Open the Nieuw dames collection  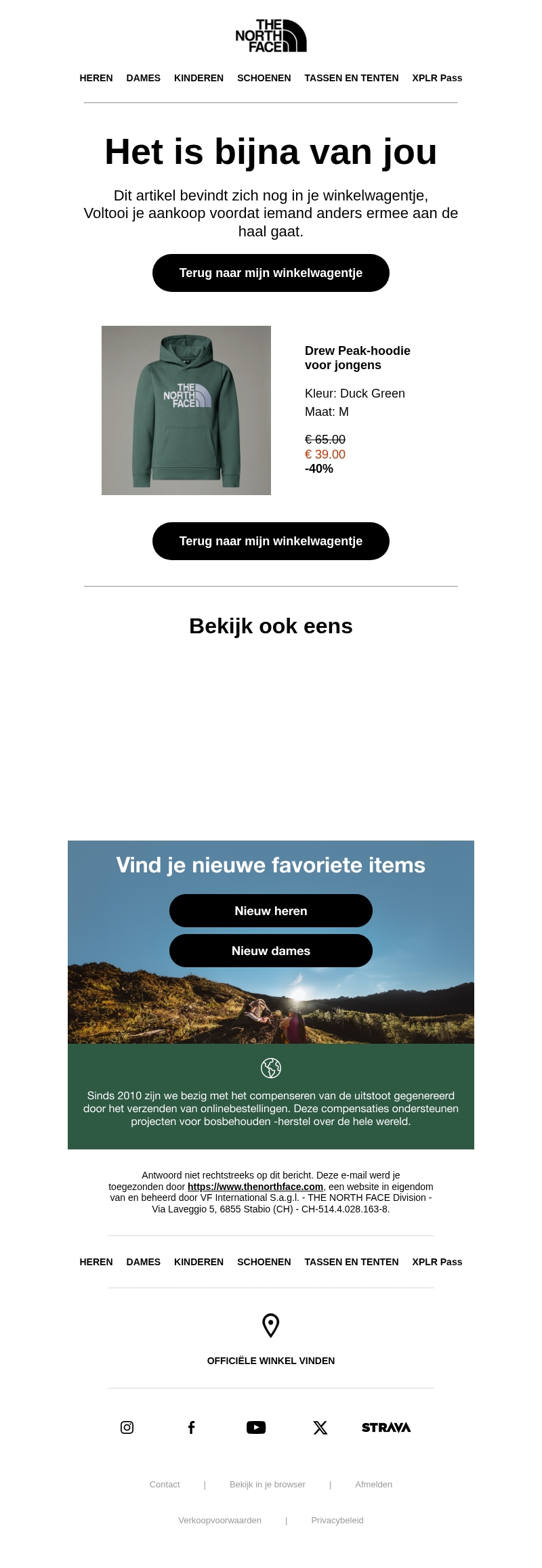click(x=271, y=951)
